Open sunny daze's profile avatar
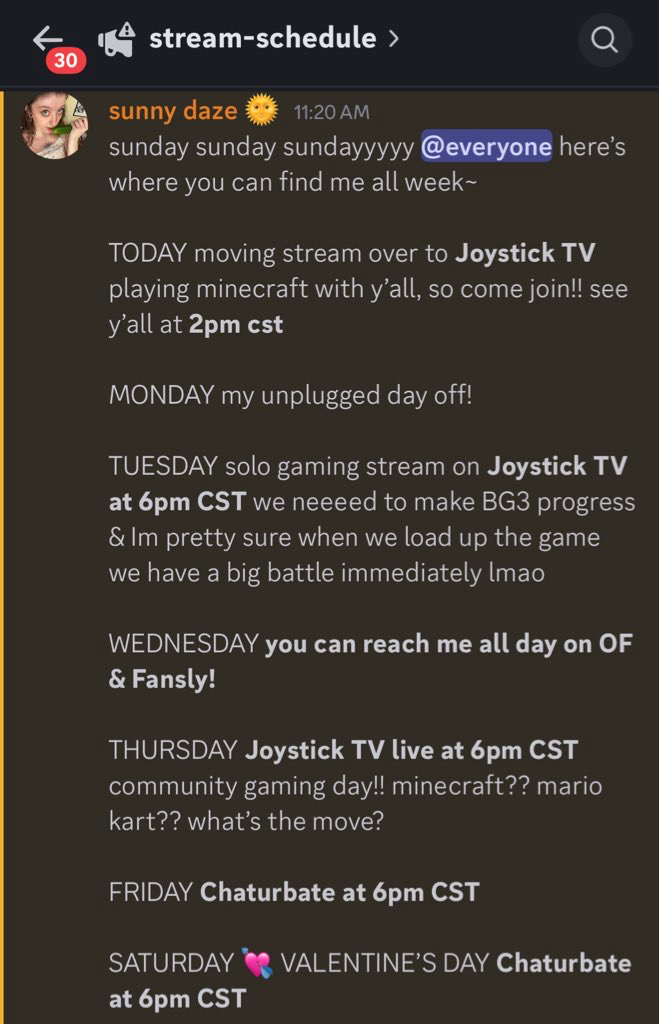The image size is (659, 1024). [x=54, y=124]
